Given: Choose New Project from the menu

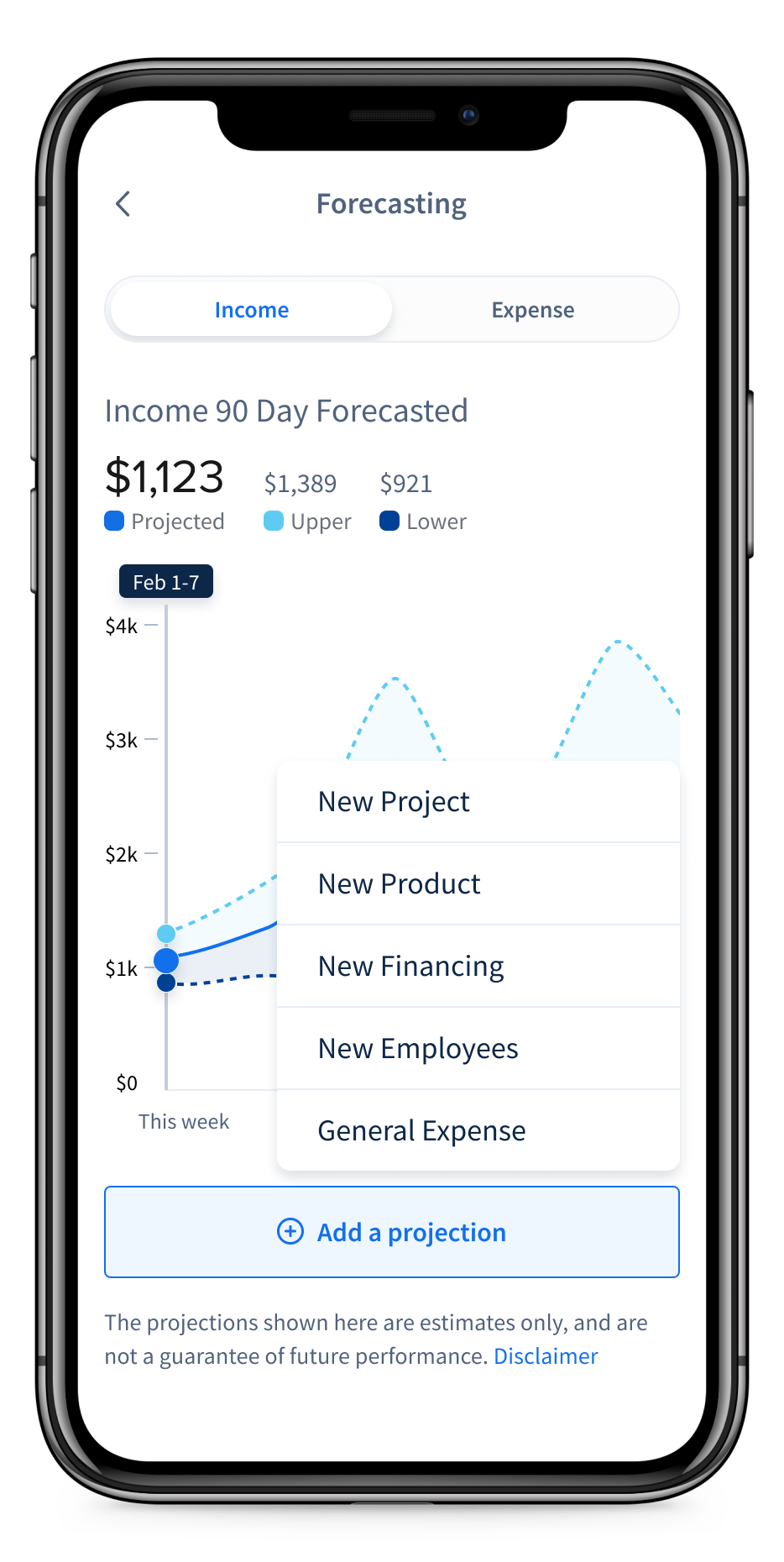Looking at the screenshot, I should [478, 802].
